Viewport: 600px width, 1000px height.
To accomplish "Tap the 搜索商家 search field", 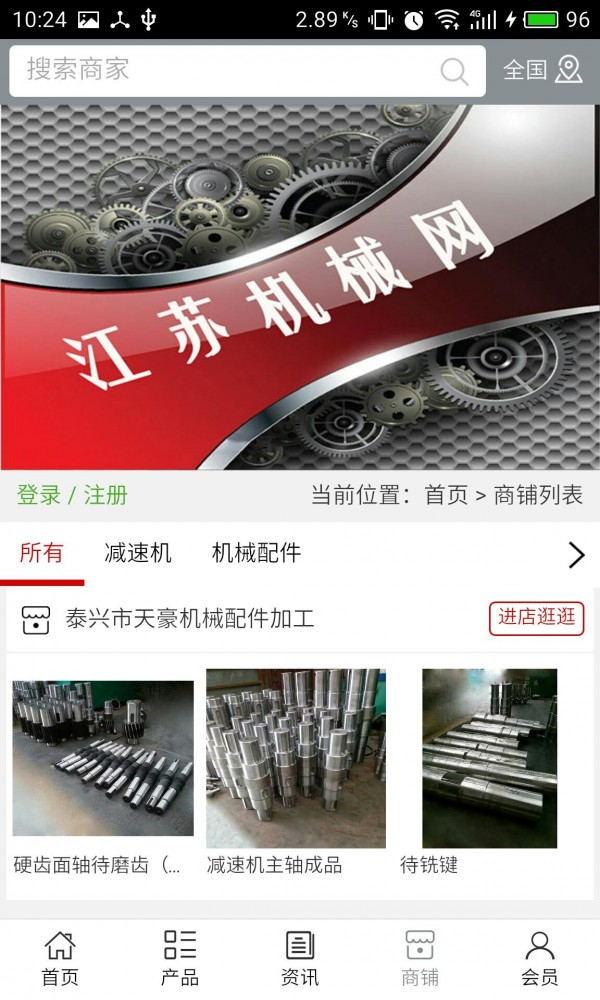I will coord(247,70).
